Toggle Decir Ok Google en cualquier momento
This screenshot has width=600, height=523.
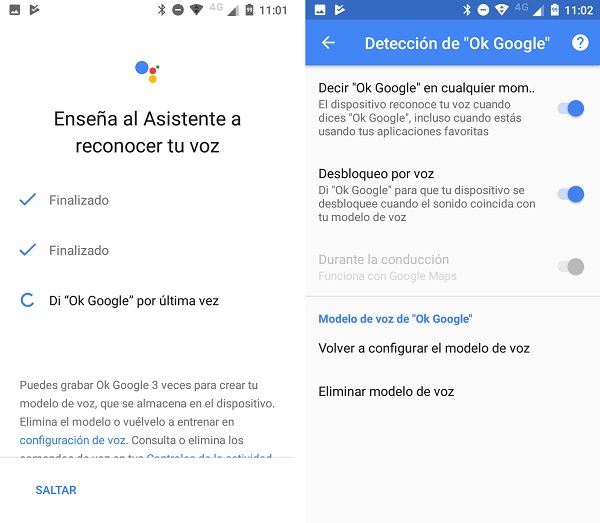(x=570, y=108)
